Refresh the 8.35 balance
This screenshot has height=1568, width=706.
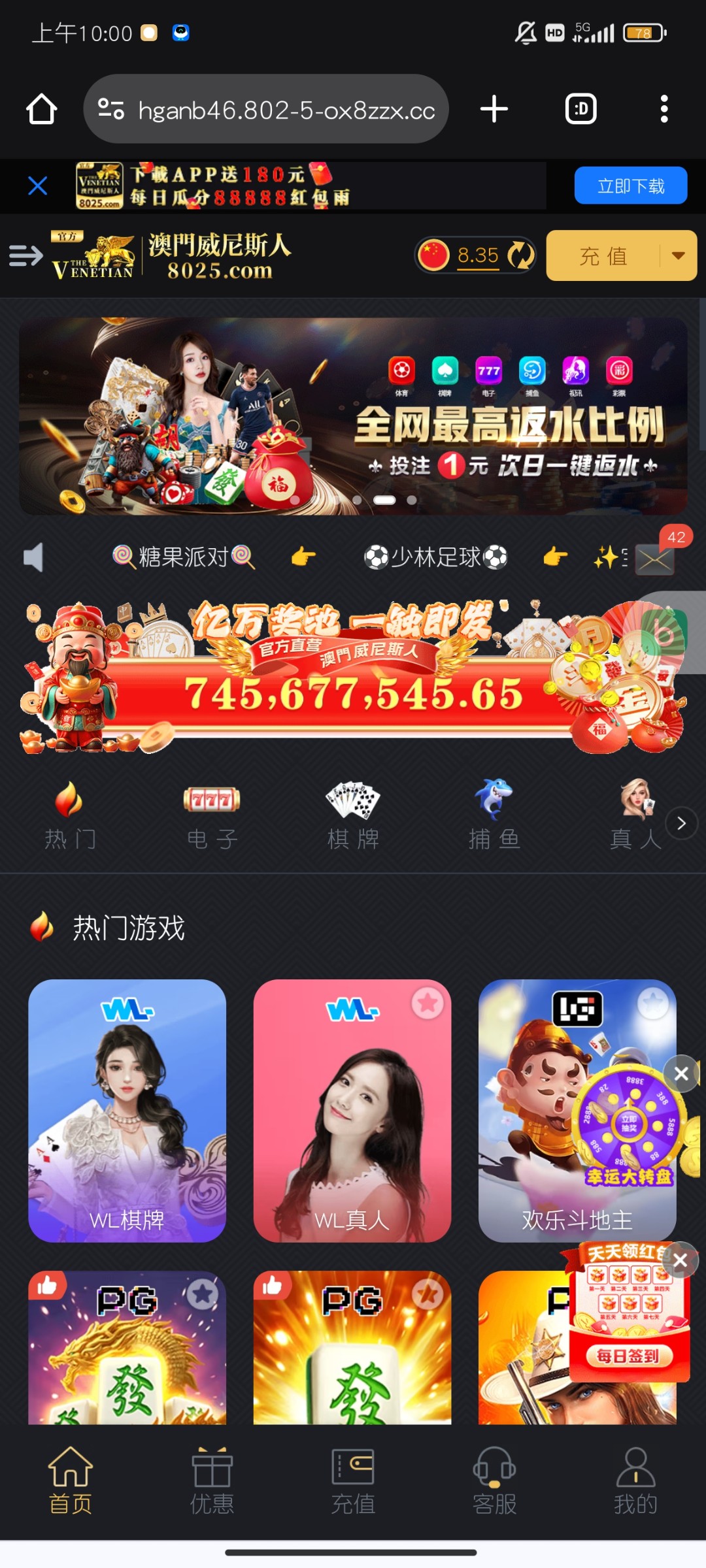(521, 255)
